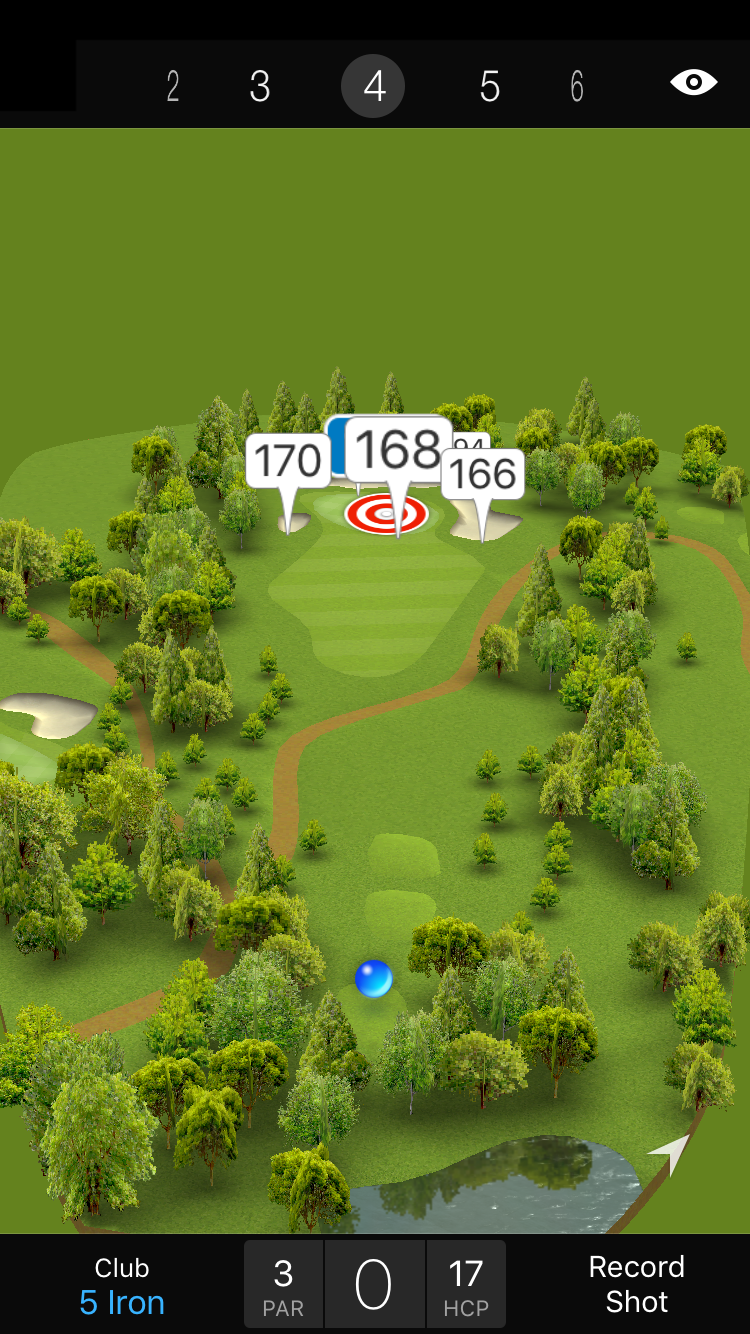This screenshot has height=1334, width=750.
Task: Tap the white compass arrow
Action: (x=670, y=1153)
